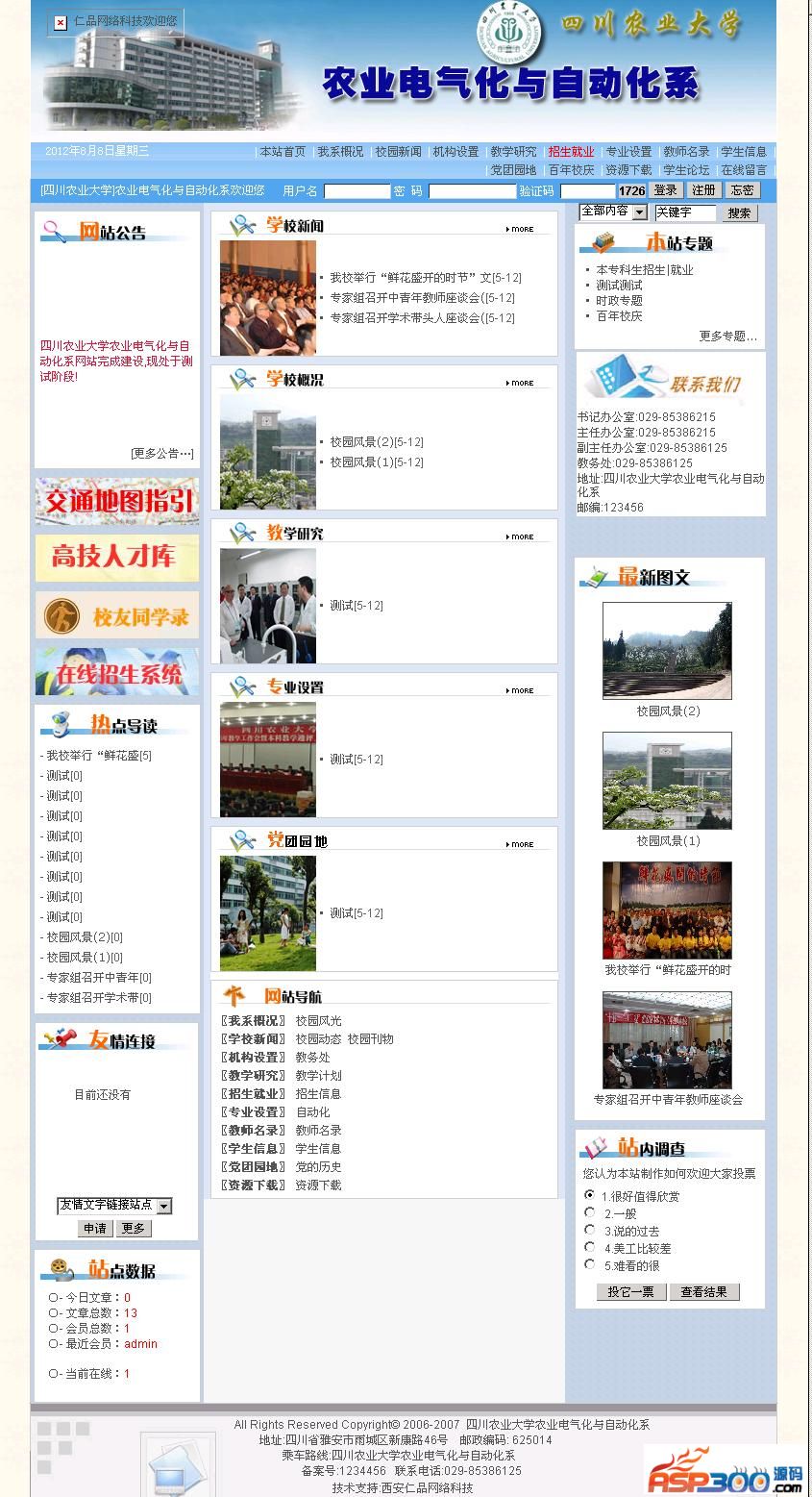Screen dimensions: 812x1497
Task: Open the 交通地图指引 banner
Action: pos(117,501)
